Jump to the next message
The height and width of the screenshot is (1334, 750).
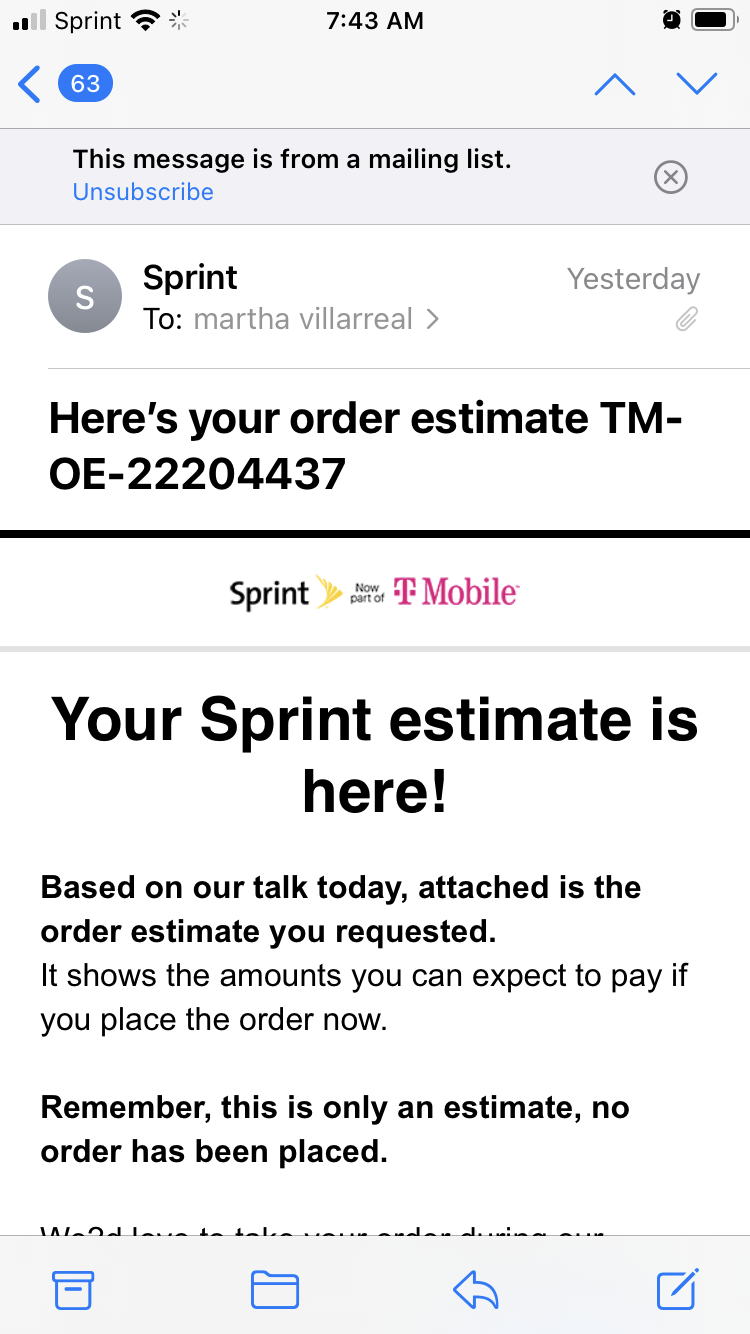coord(697,85)
